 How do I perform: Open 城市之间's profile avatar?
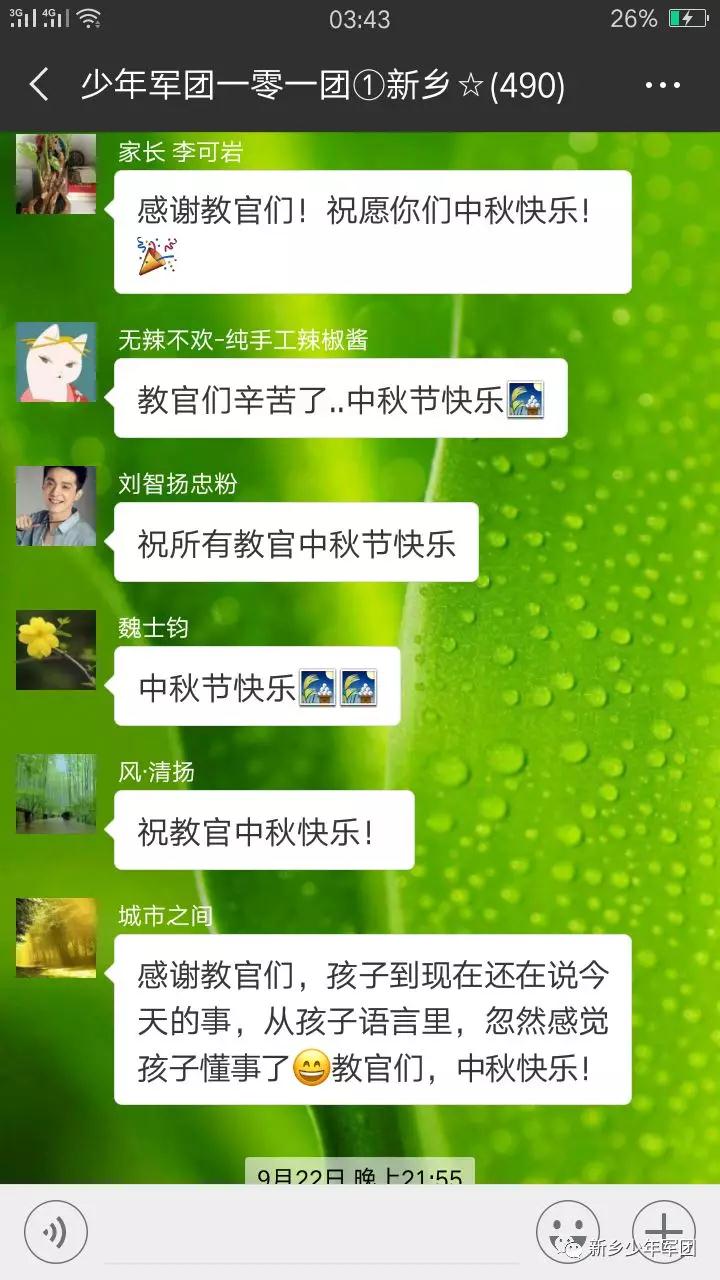coord(56,938)
